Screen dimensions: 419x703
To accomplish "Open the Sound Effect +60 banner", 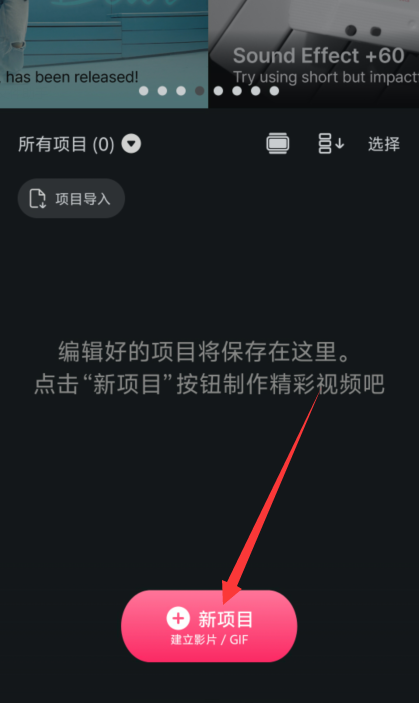I will point(314,54).
